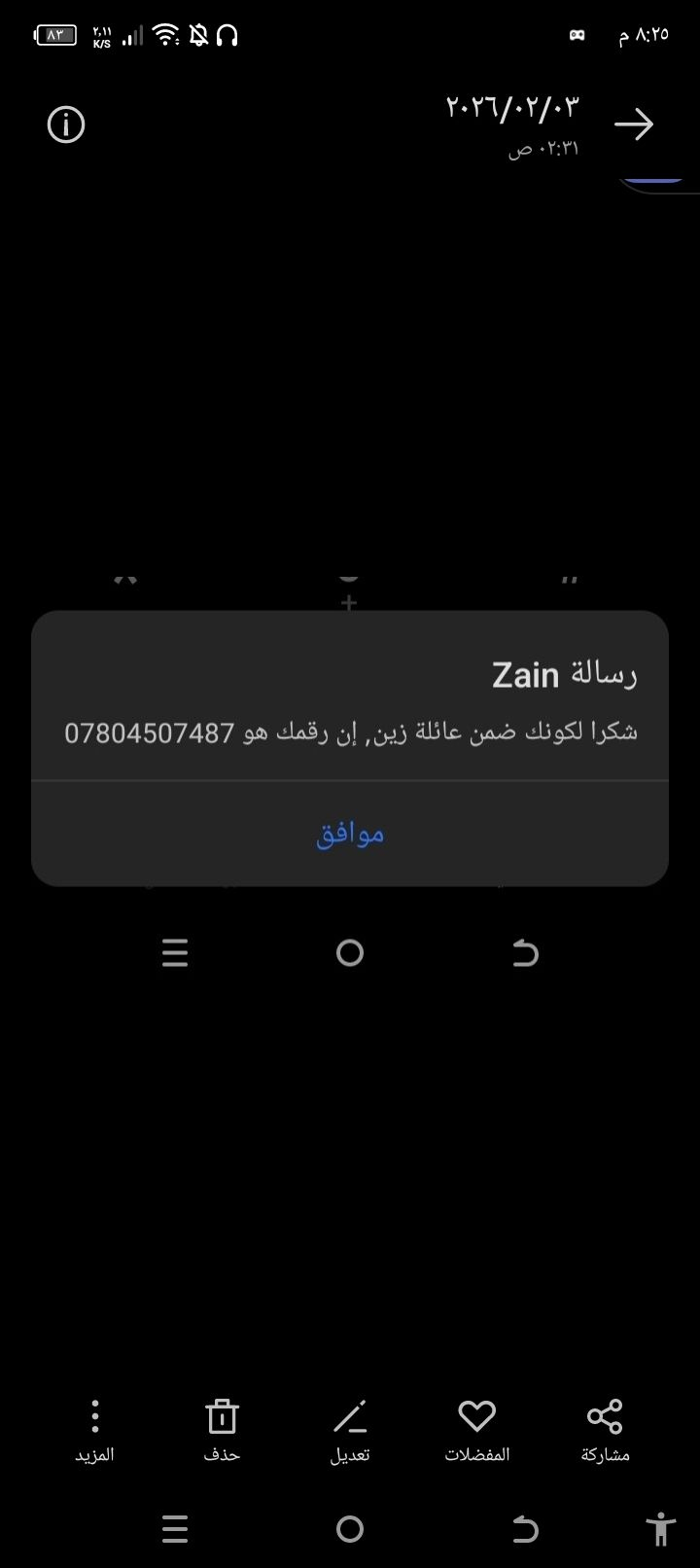700x1568 pixels.
Task: Add image to favorites (المفضلات)
Action: pyautogui.click(x=476, y=1429)
